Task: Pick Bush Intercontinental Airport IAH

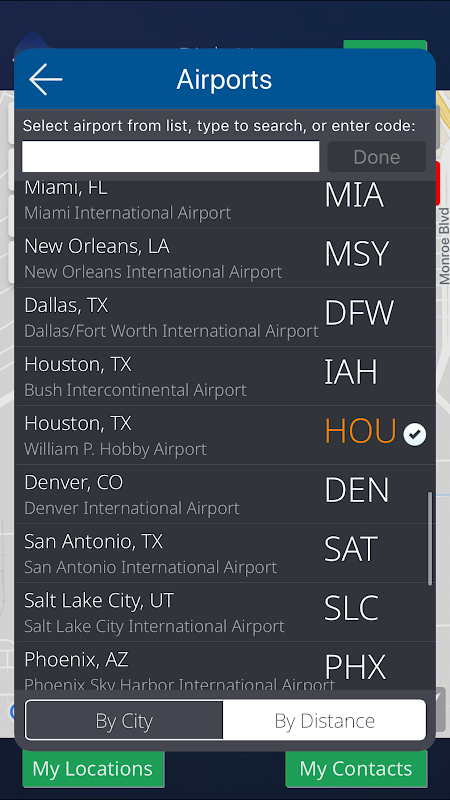Action: 226,377
